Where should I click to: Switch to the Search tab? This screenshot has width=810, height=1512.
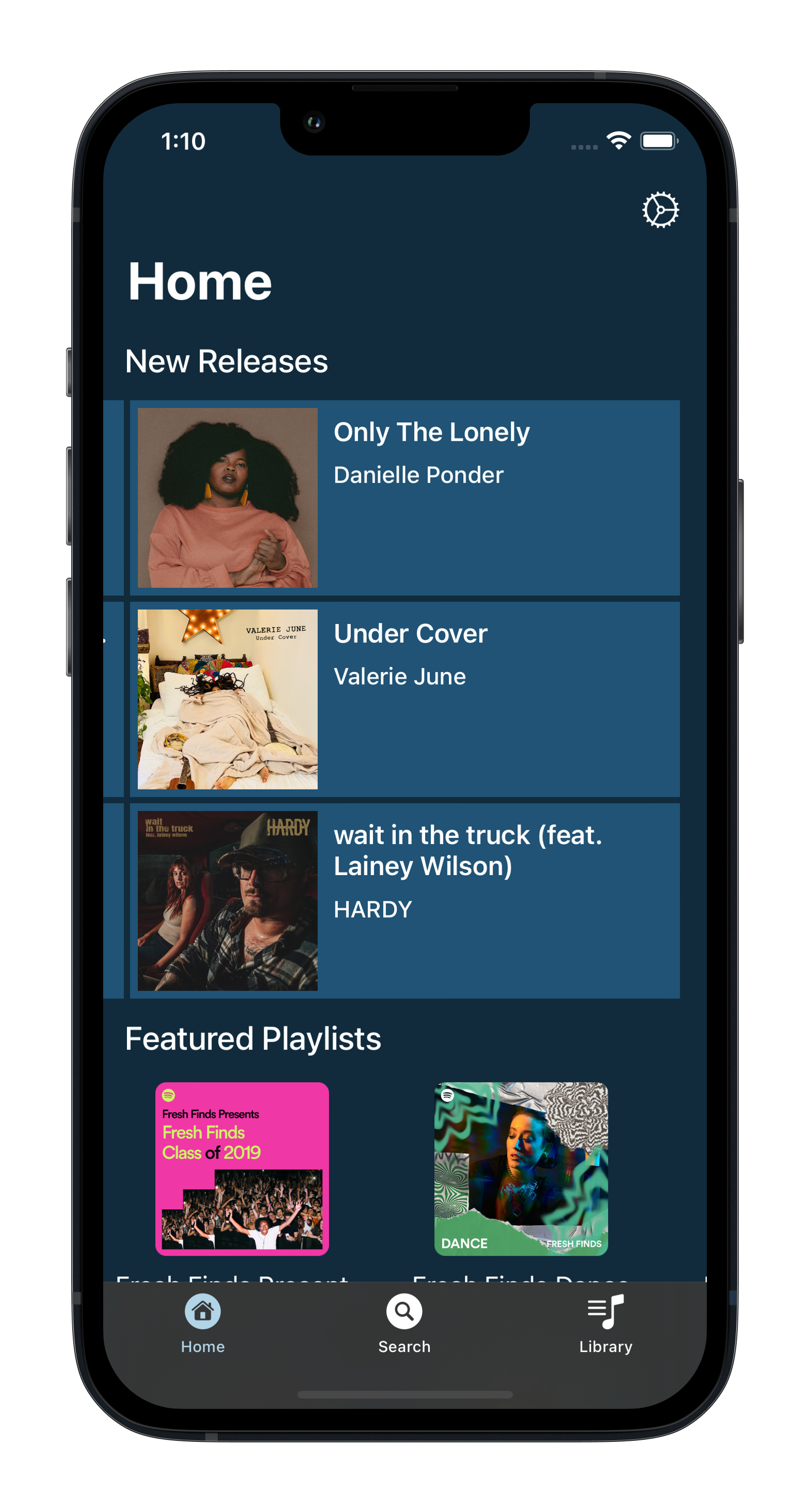point(404,1324)
